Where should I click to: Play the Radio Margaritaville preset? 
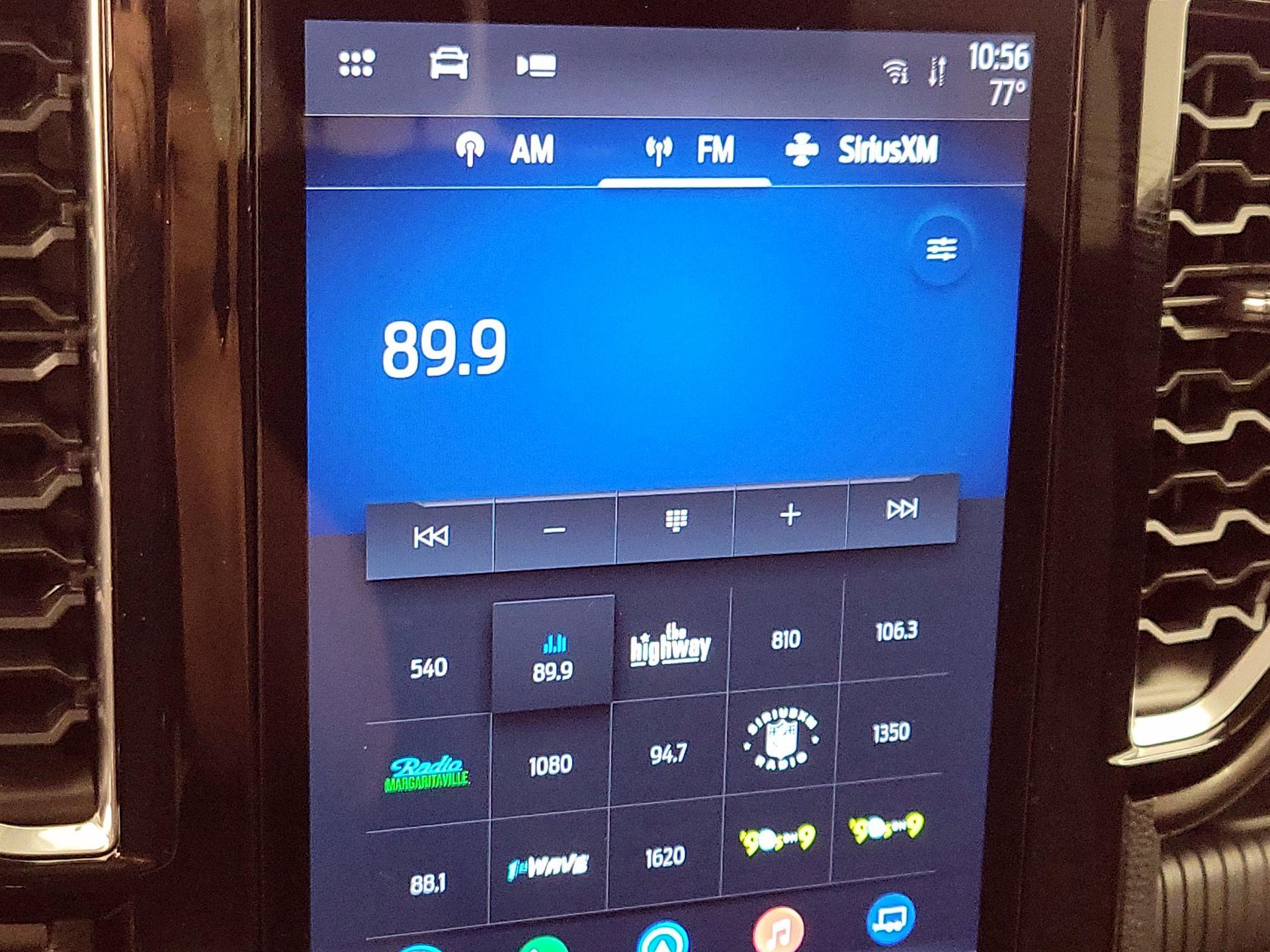coord(427,773)
